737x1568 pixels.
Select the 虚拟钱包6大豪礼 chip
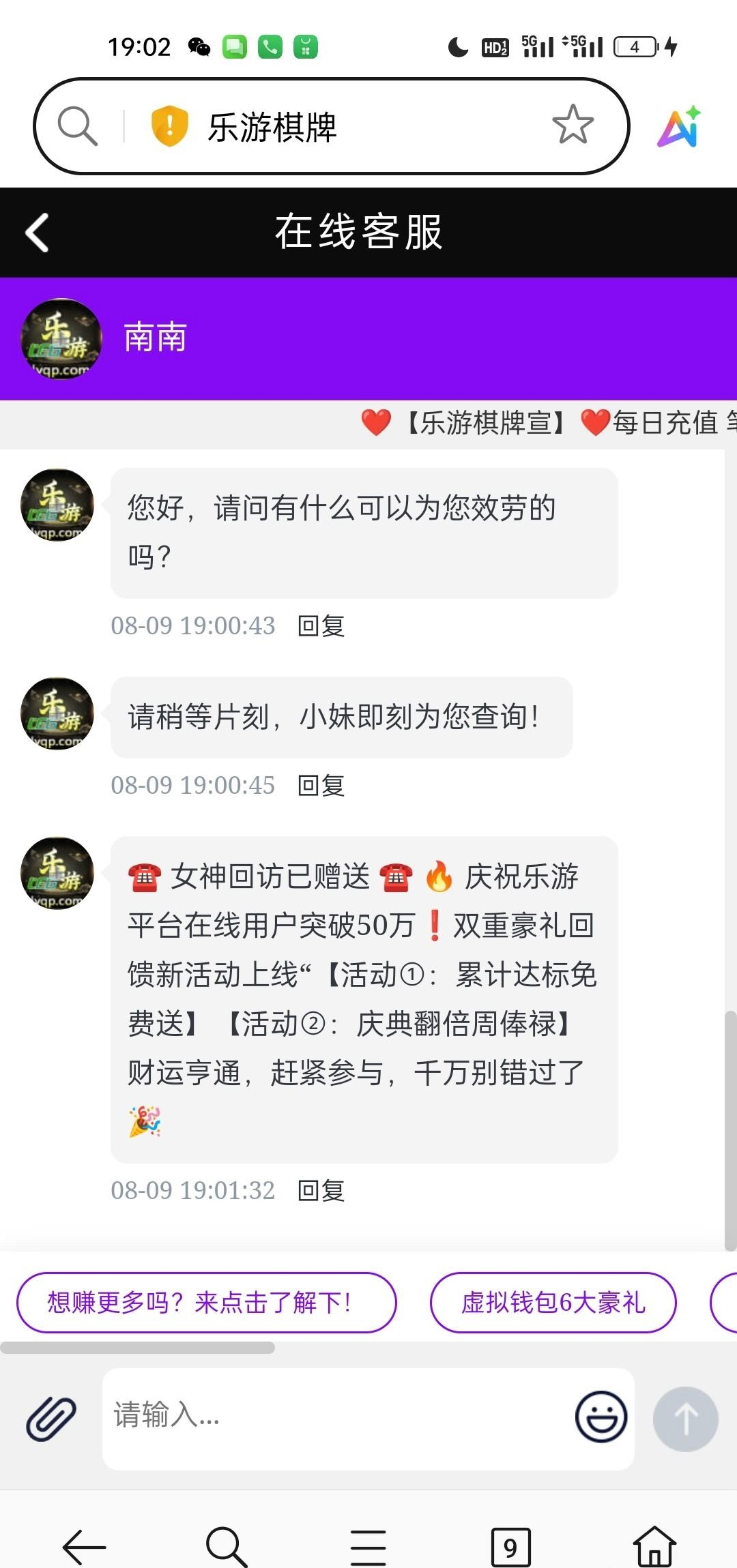(553, 1302)
